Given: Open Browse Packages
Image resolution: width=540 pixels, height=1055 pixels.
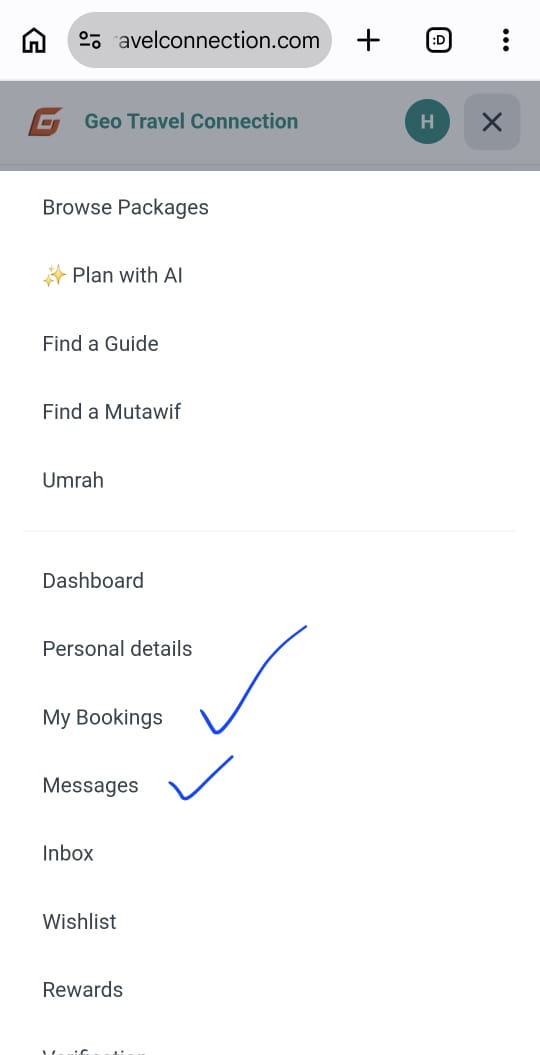Looking at the screenshot, I should [x=126, y=207].
